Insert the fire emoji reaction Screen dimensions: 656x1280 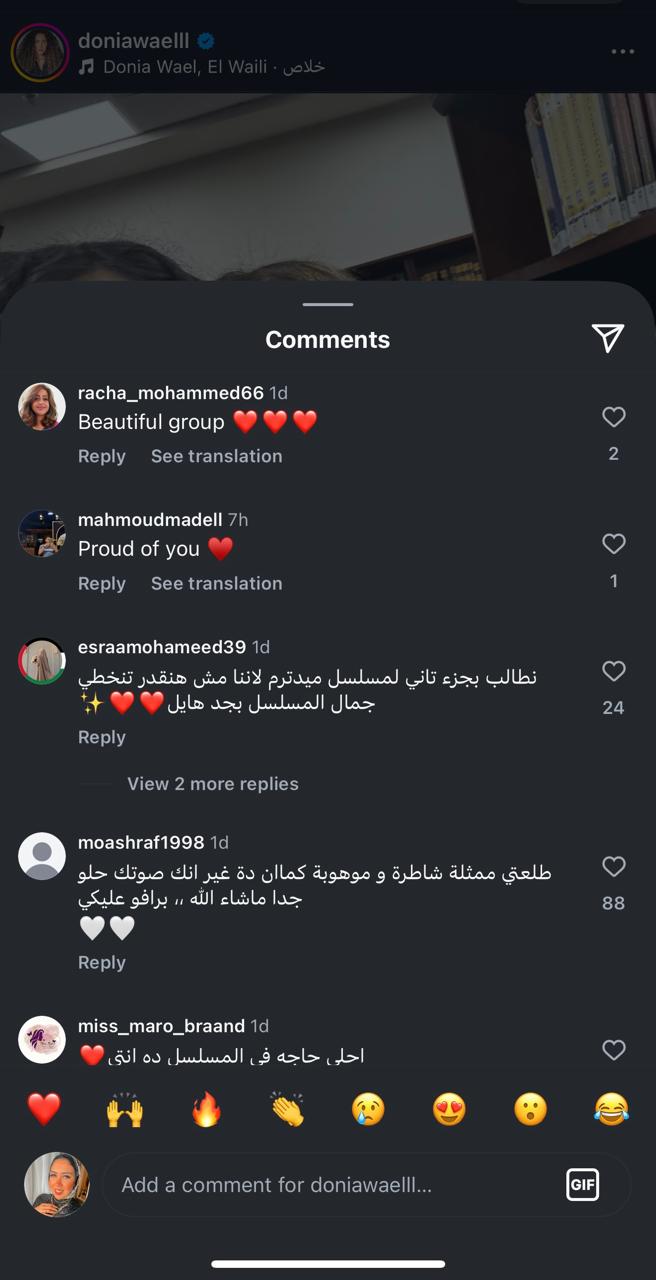[206, 1109]
